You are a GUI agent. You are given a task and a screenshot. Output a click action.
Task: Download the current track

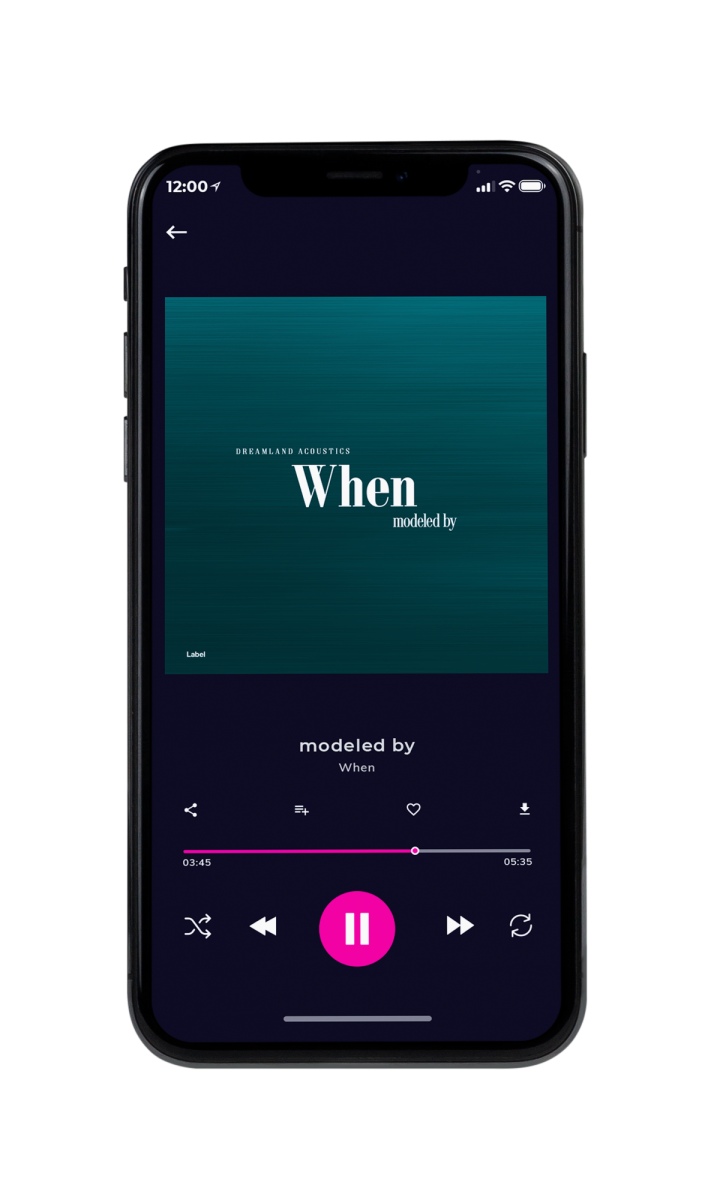click(x=525, y=810)
